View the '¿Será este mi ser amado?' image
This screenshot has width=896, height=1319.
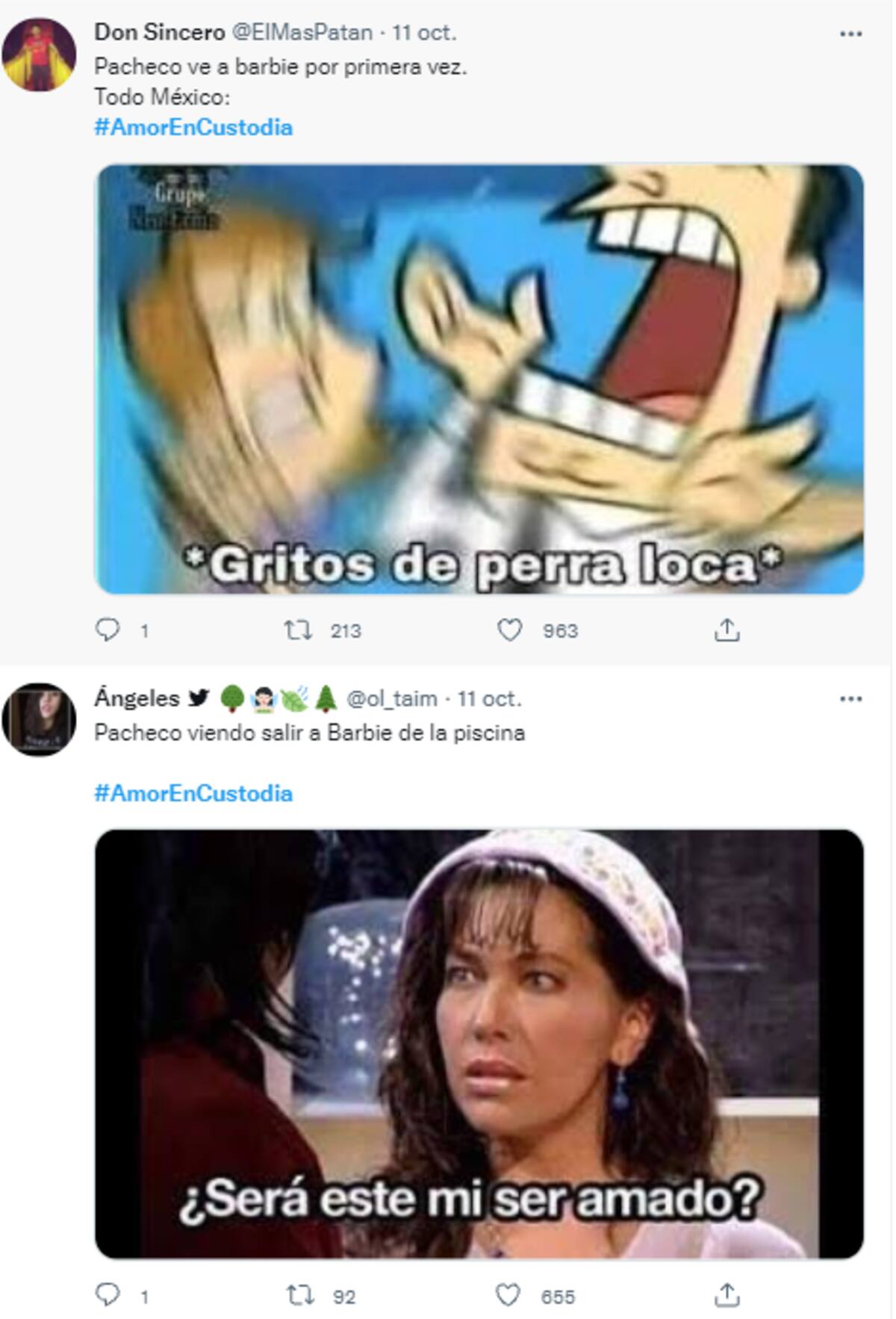479,1043
